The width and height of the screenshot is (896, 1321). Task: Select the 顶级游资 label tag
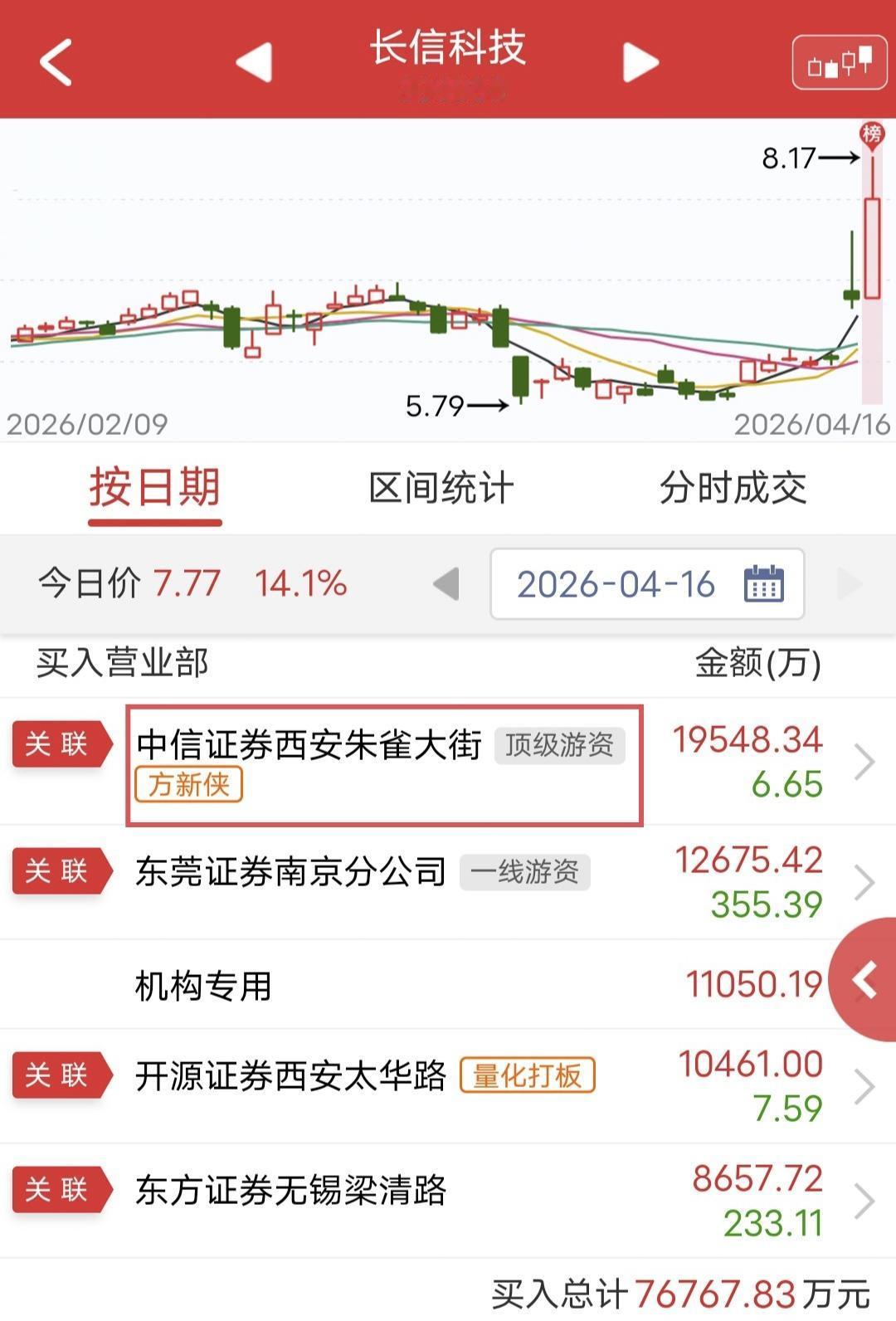pyautogui.click(x=560, y=747)
